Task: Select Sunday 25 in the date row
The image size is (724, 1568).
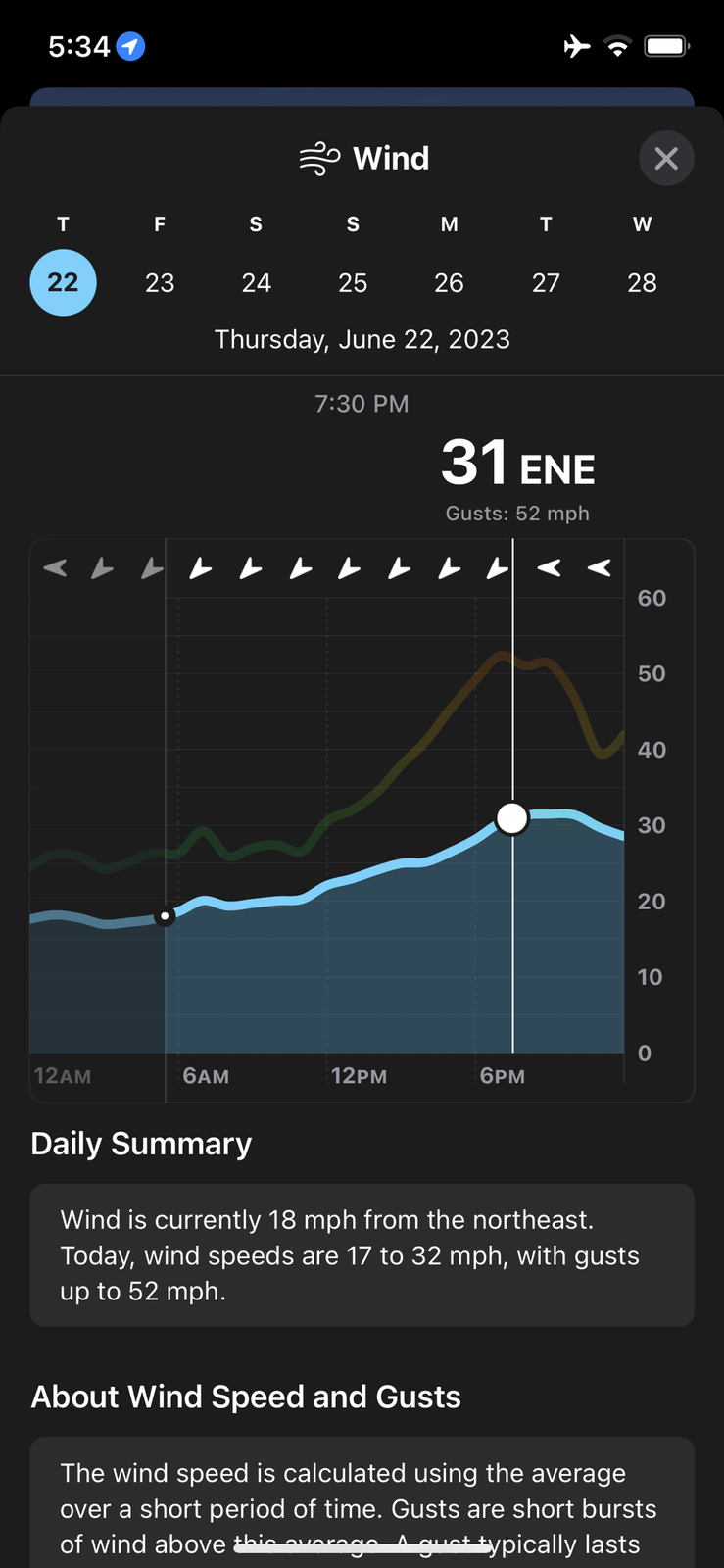Action: coord(353,282)
